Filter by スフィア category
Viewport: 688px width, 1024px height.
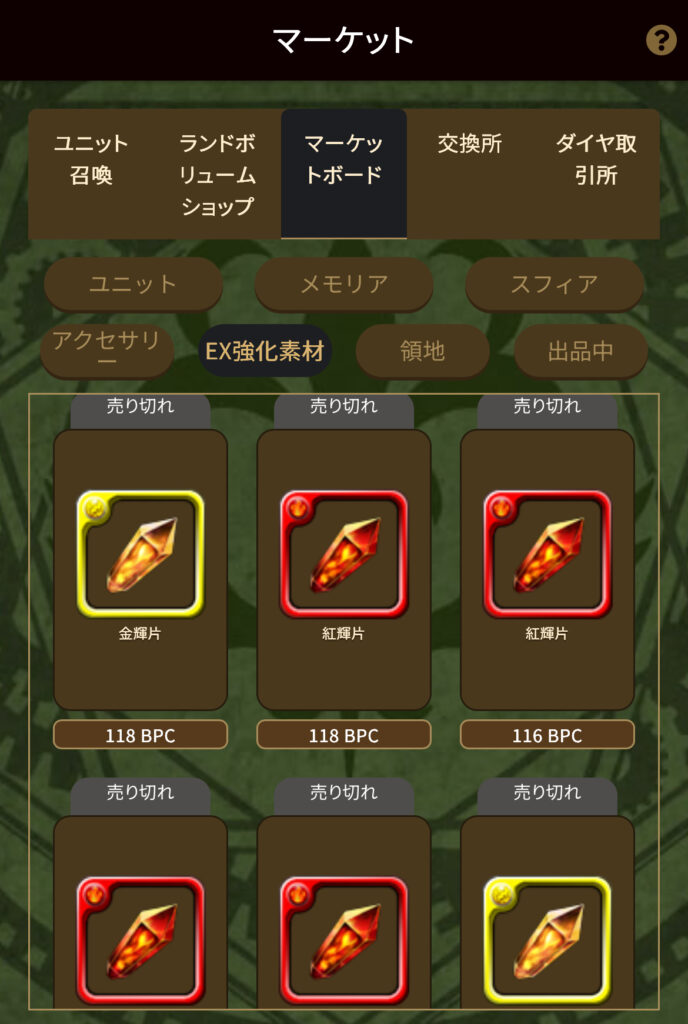tap(554, 284)
